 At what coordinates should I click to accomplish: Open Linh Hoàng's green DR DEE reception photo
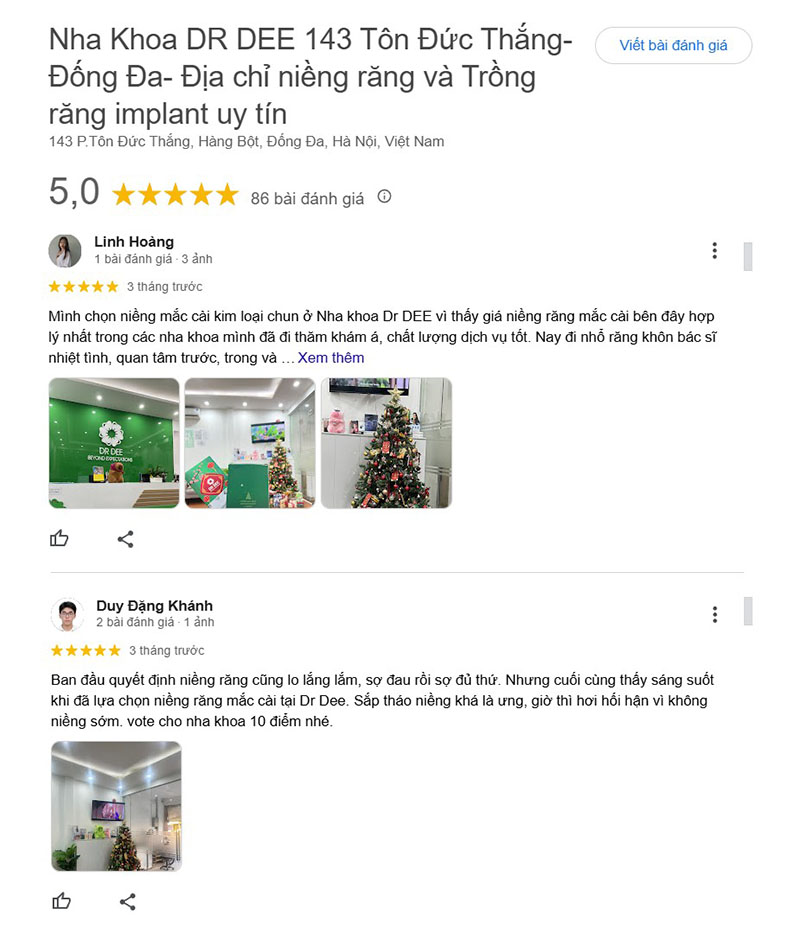114,443
